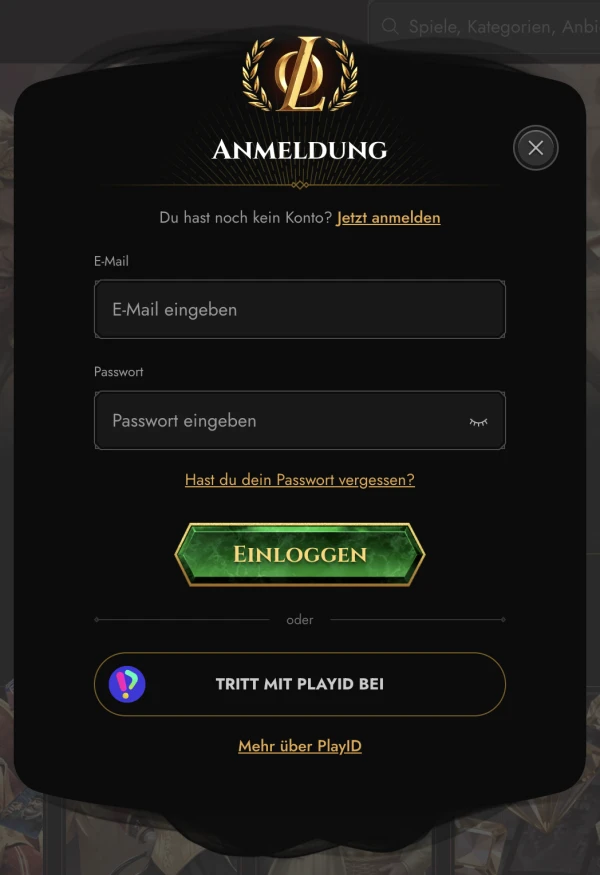Tap the green Einloggen button

click(x=300, y=554)
